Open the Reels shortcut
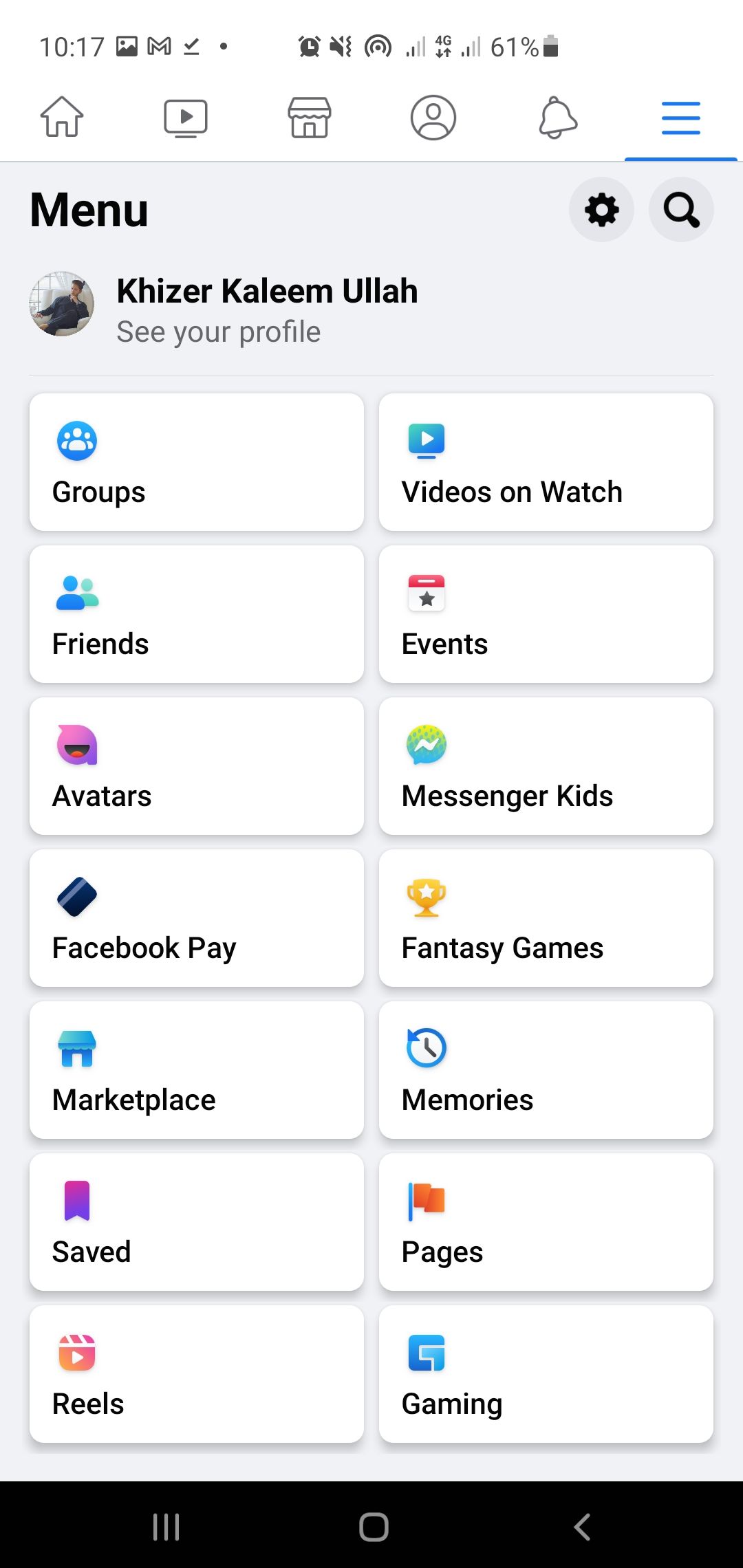743x1568 pixels. 195,1374
